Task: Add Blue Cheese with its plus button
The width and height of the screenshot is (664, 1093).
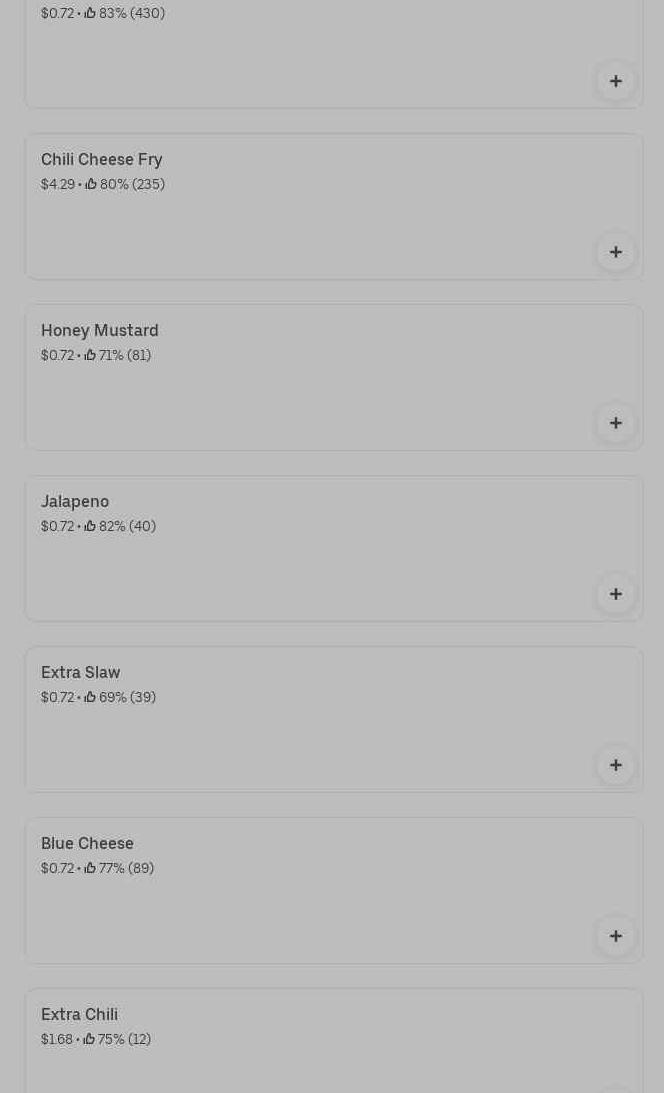Action: click(x=616, y=936)
